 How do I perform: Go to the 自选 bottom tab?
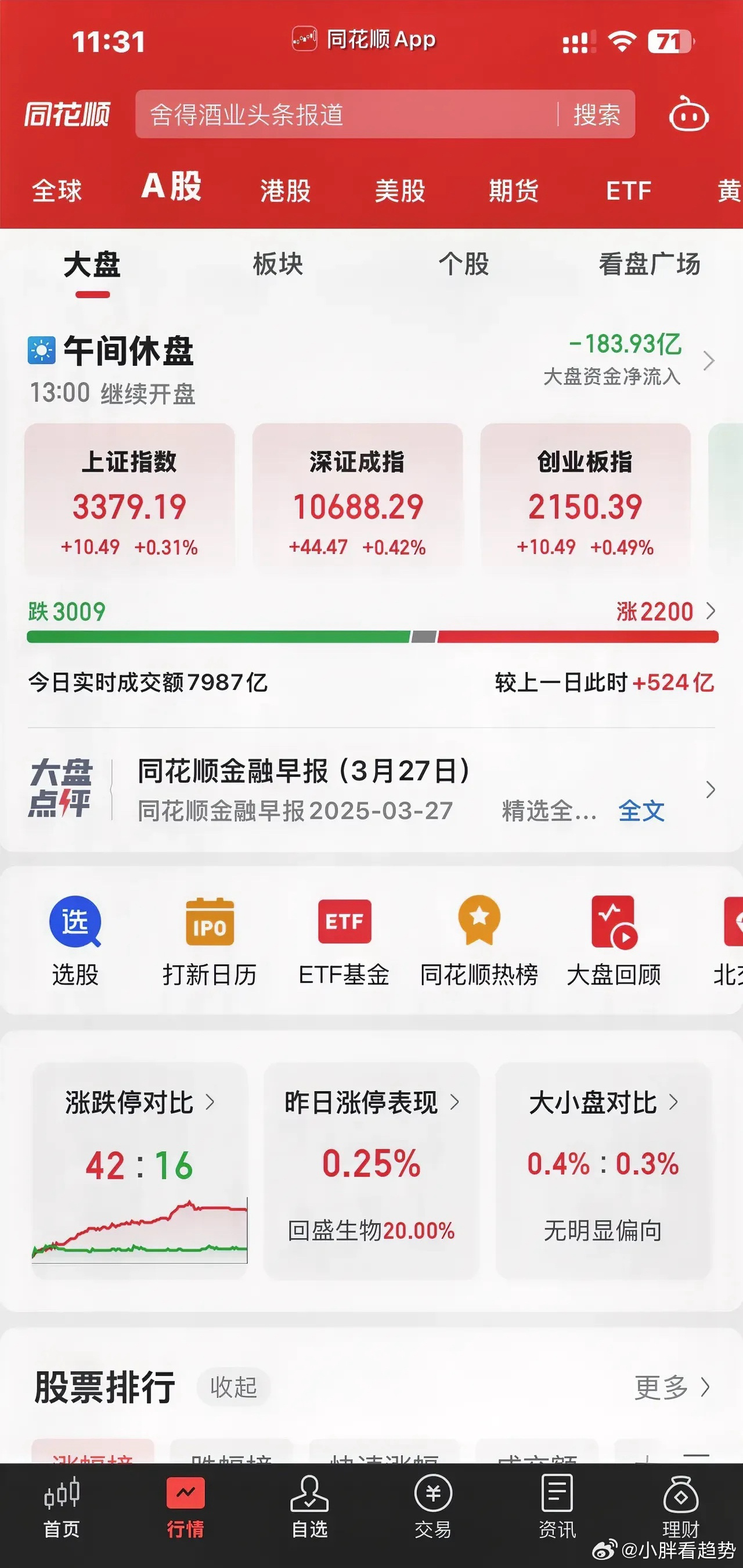click(x=309, y=1506)
